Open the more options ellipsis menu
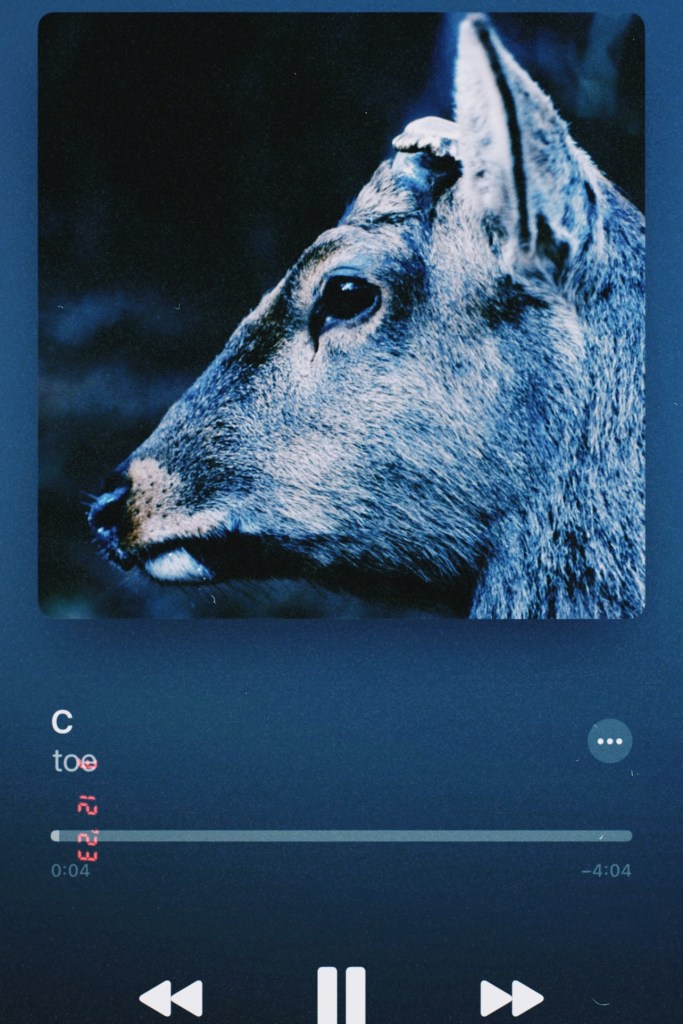 tap(609, 741)
